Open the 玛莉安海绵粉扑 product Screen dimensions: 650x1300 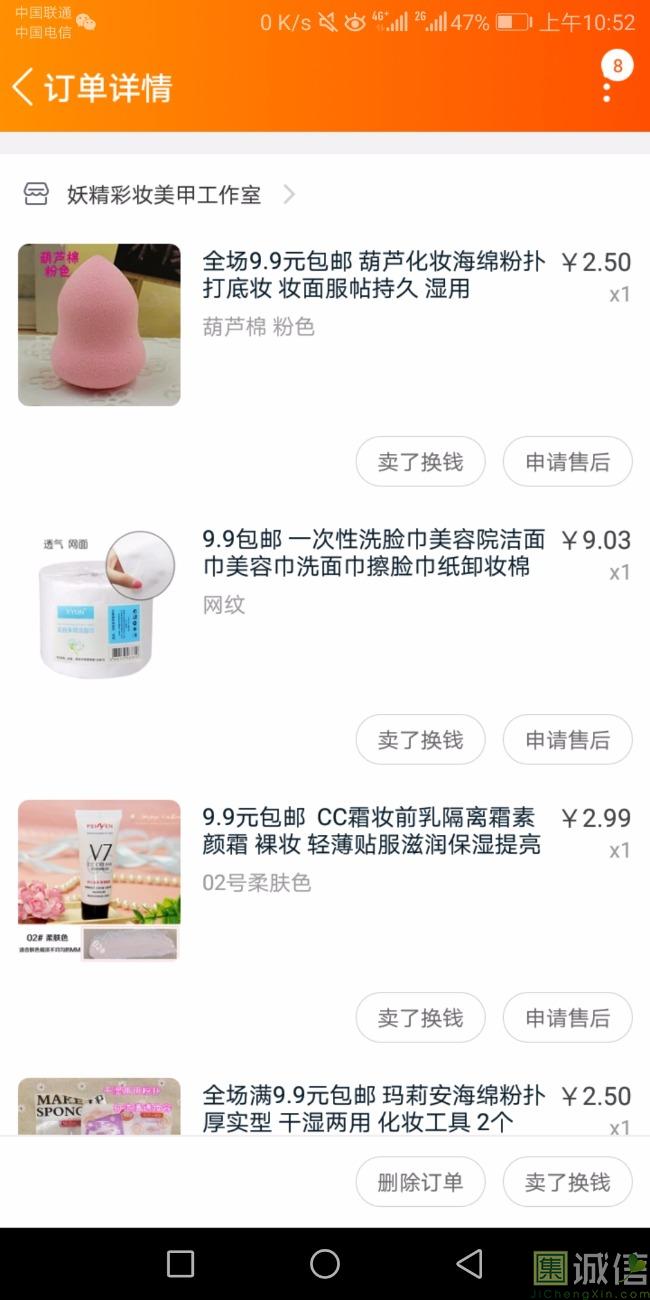click(373, 1108)
